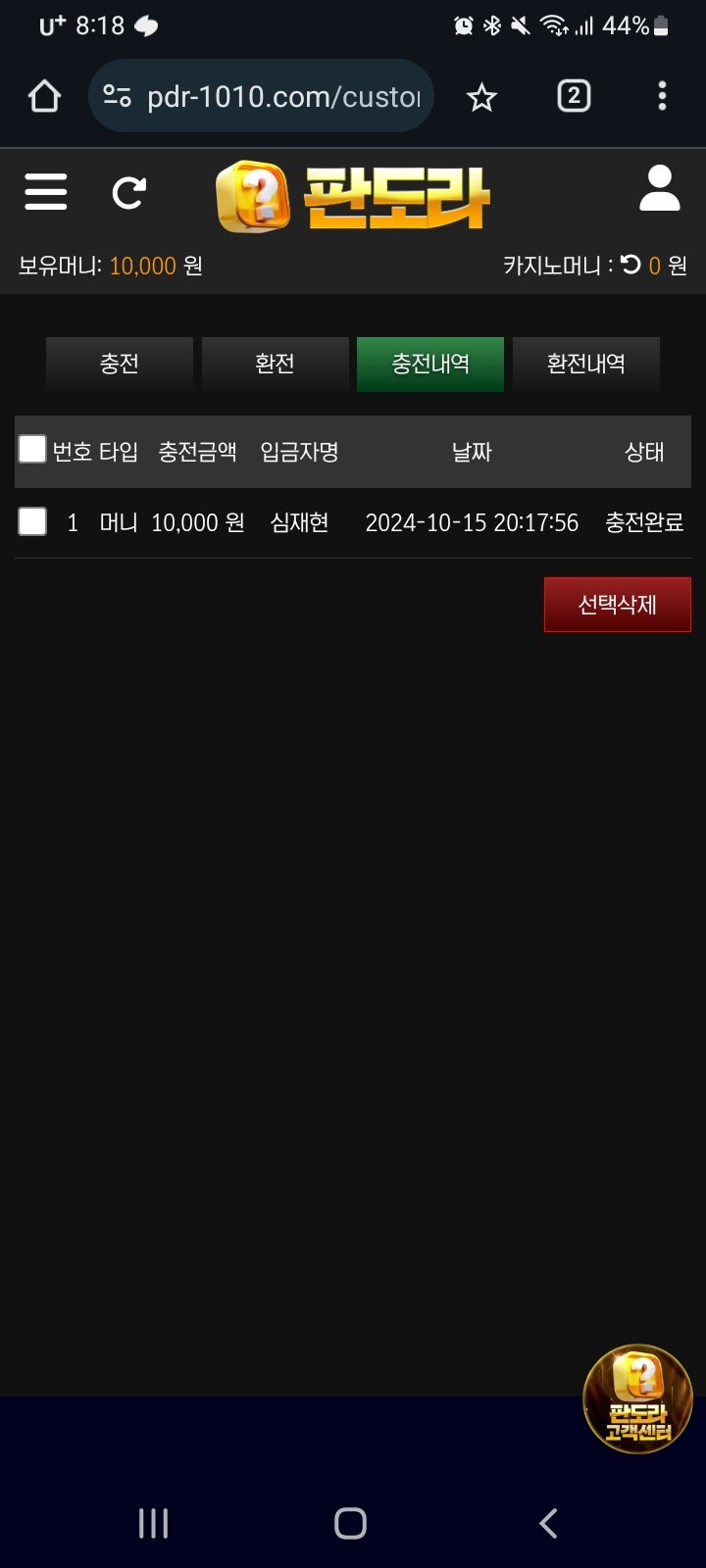Tap the page refresh icon
This screenshot has height=1568, width=706.
point(128,192)
